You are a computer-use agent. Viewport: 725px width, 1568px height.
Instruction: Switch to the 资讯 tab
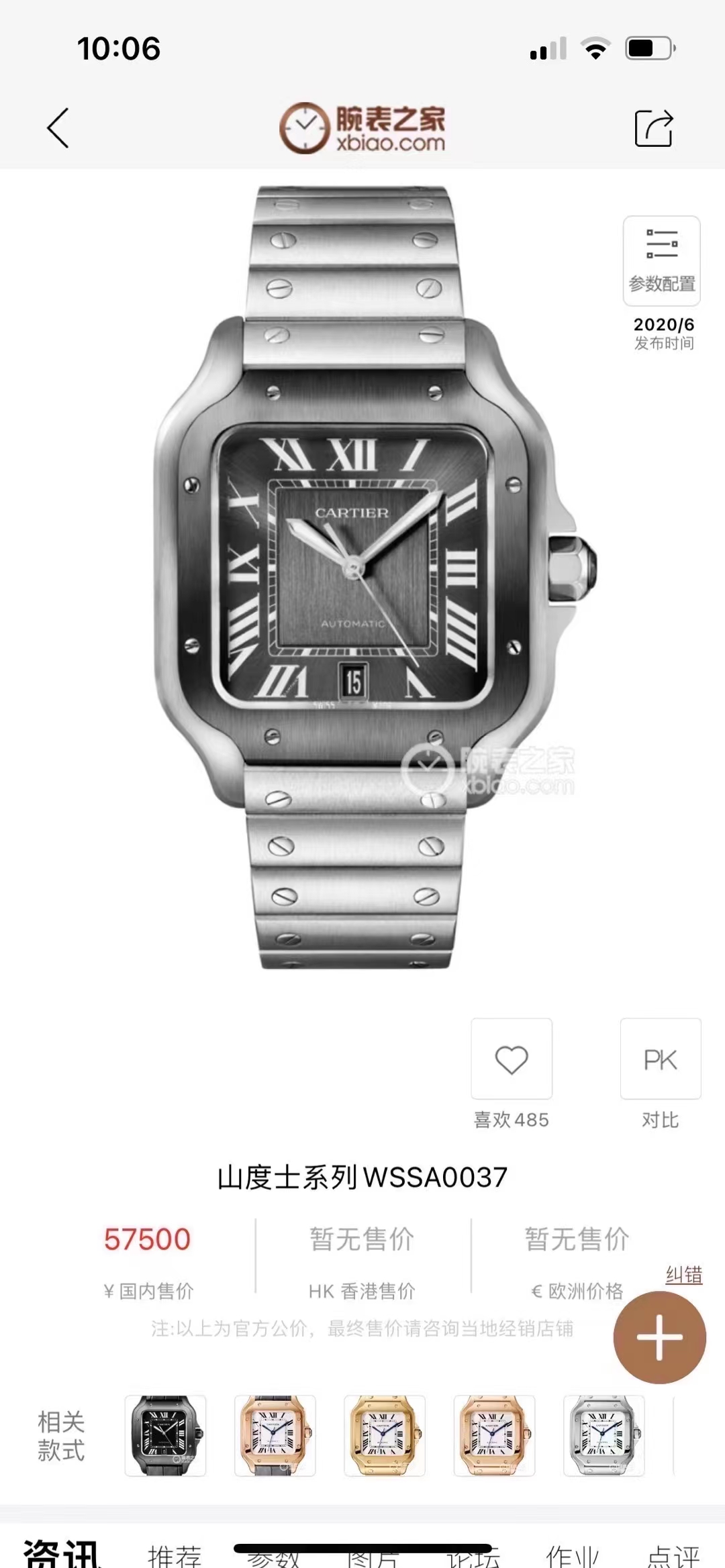coord(62,1554)
